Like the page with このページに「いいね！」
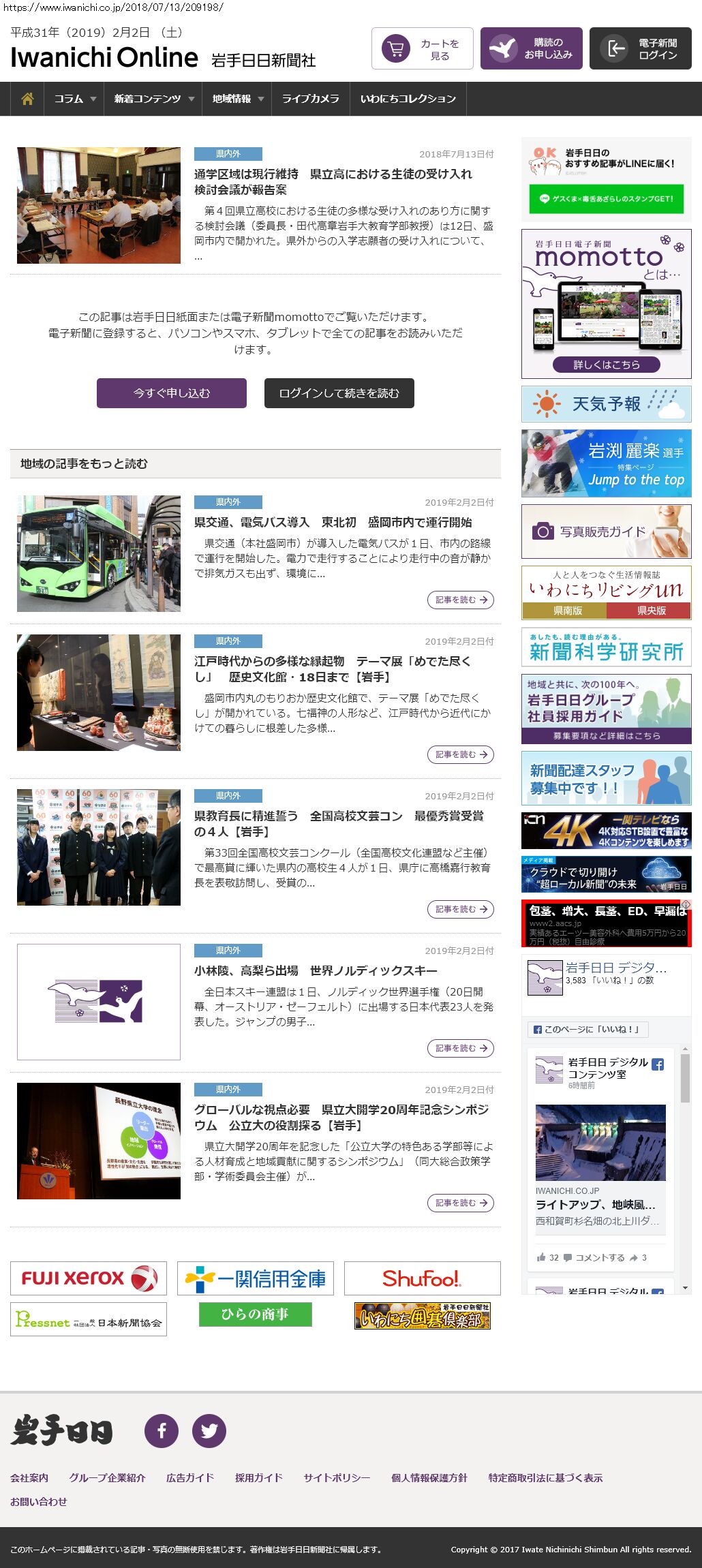The height and width of the screenshot is (1568, 702). (x=587, y=1029)
